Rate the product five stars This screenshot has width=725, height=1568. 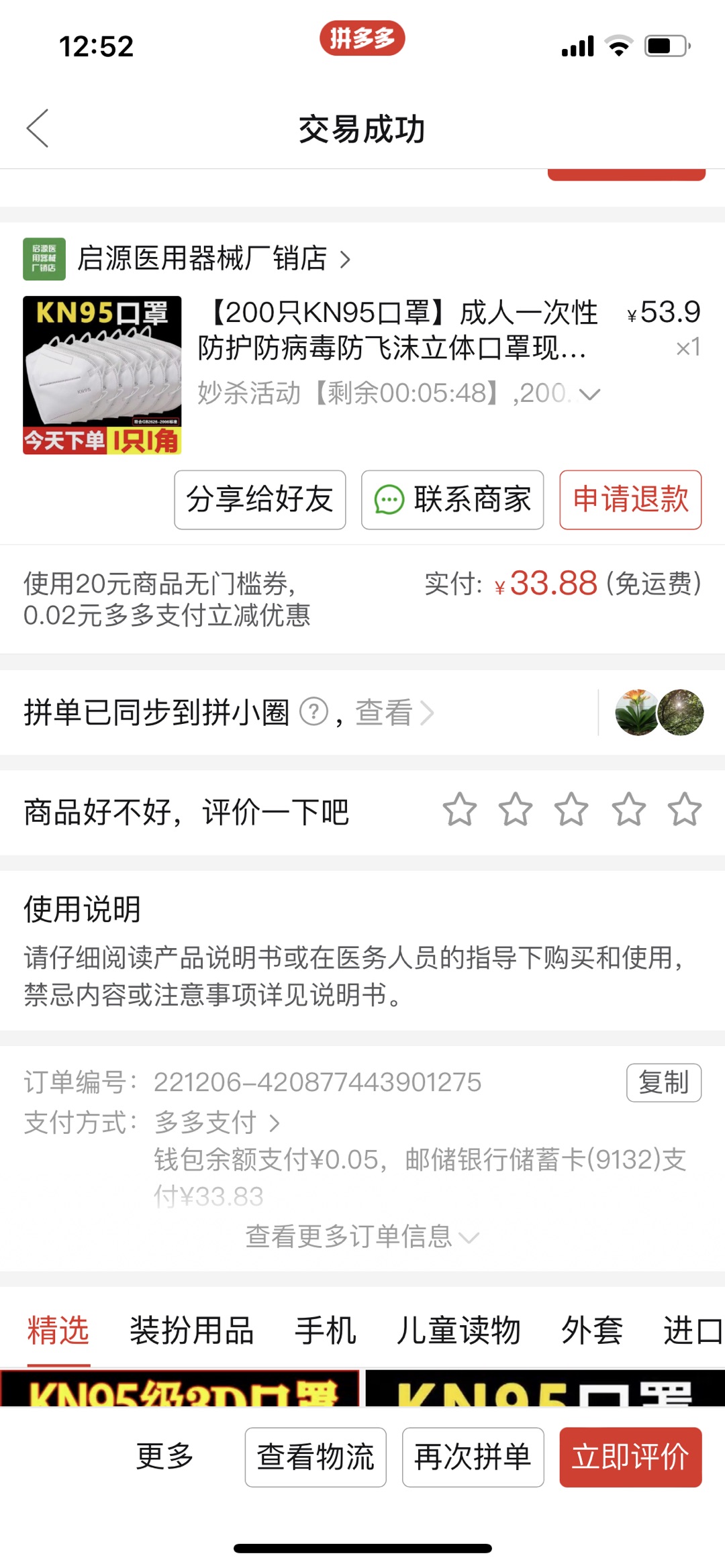684,810
